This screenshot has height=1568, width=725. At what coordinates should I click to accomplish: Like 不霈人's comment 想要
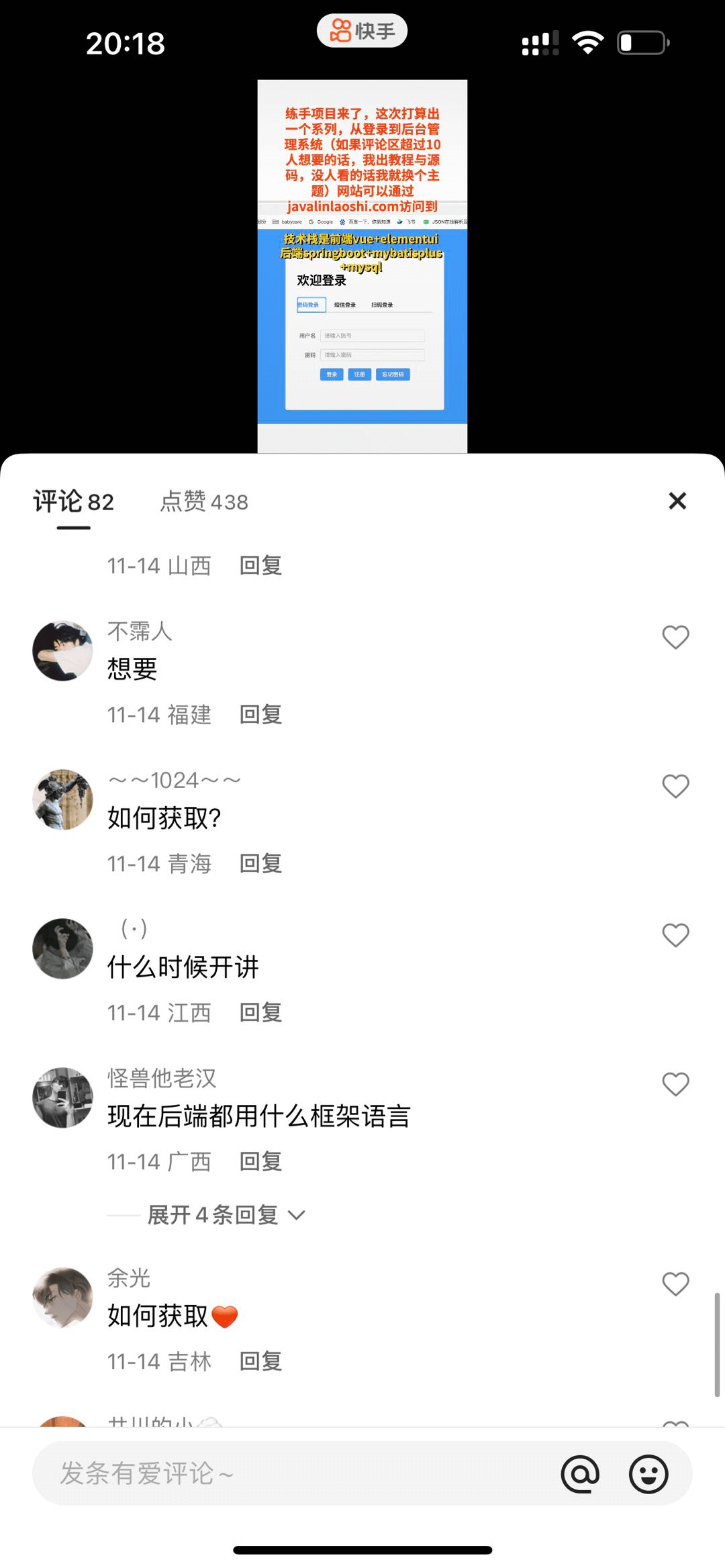click(675, 637)
